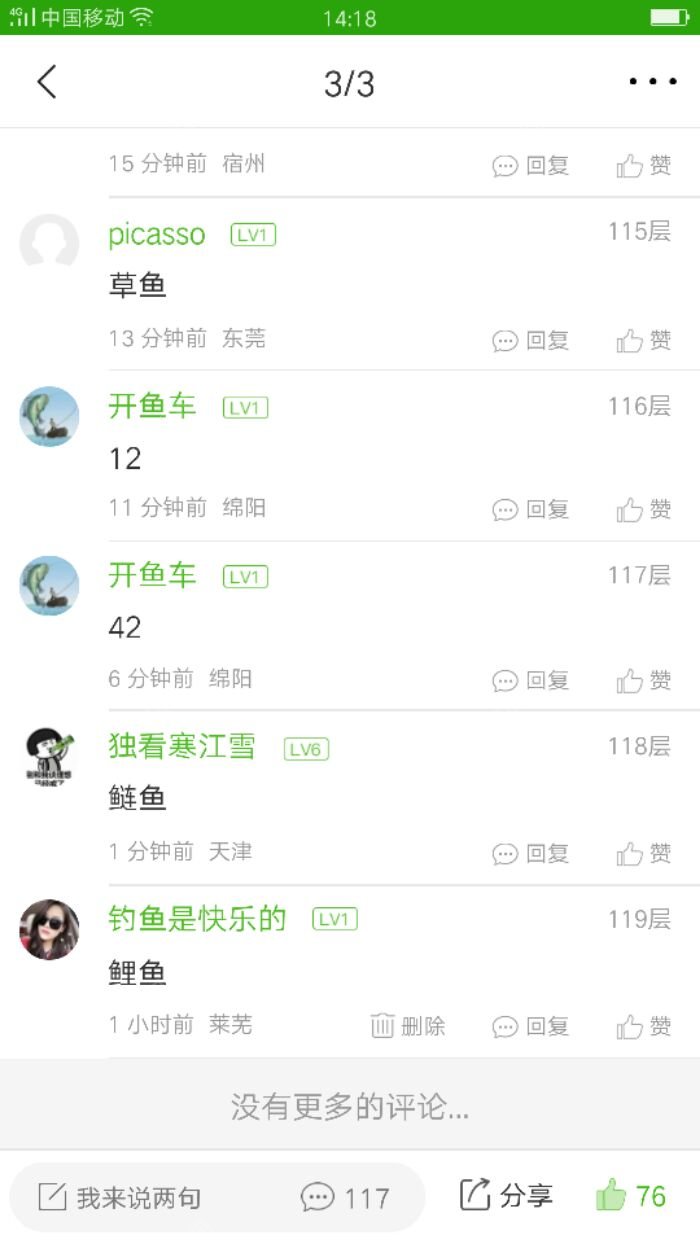Like the post with 76 thumbs-up
Viewport: 700px width, 1244px height.
coord(631,1195)
